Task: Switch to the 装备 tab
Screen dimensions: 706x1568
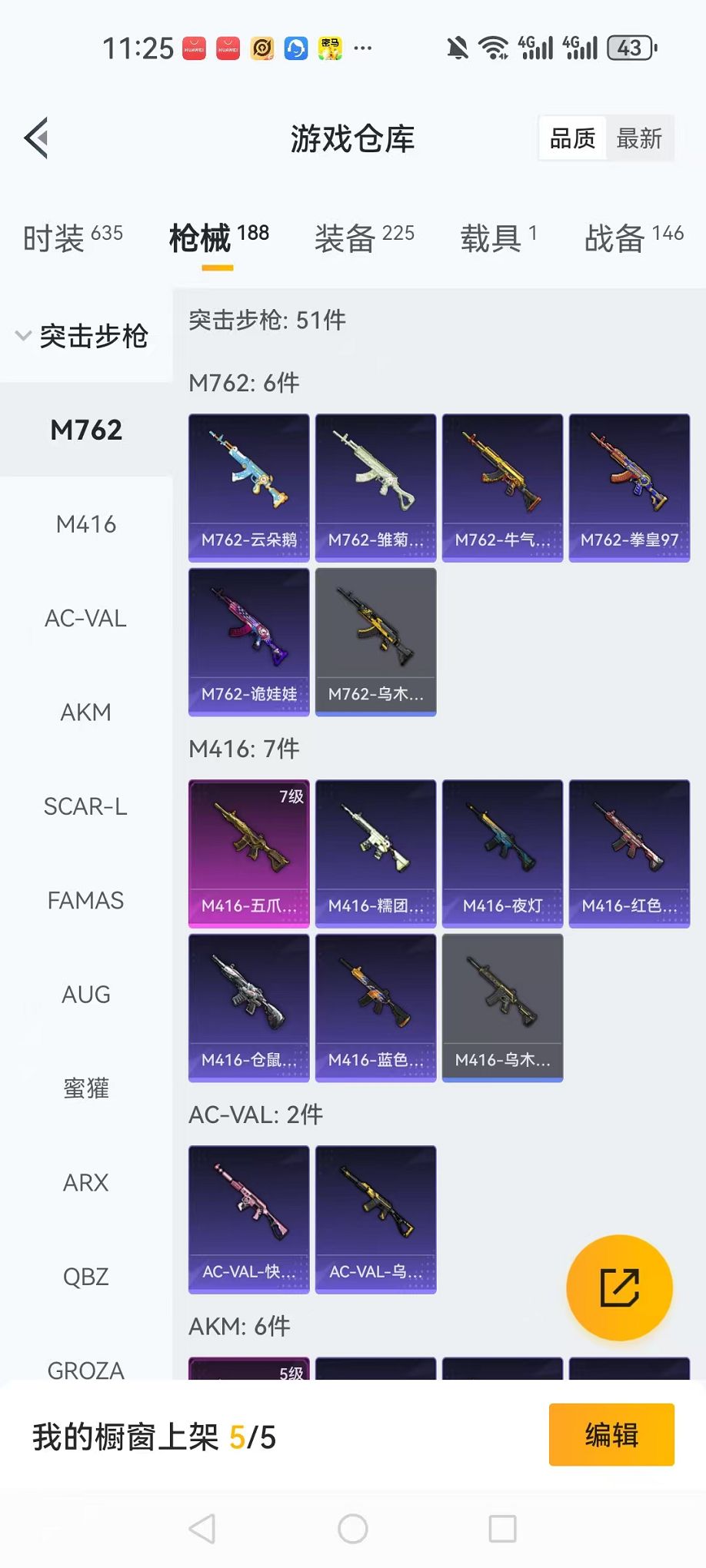Action: click(365, 238)
